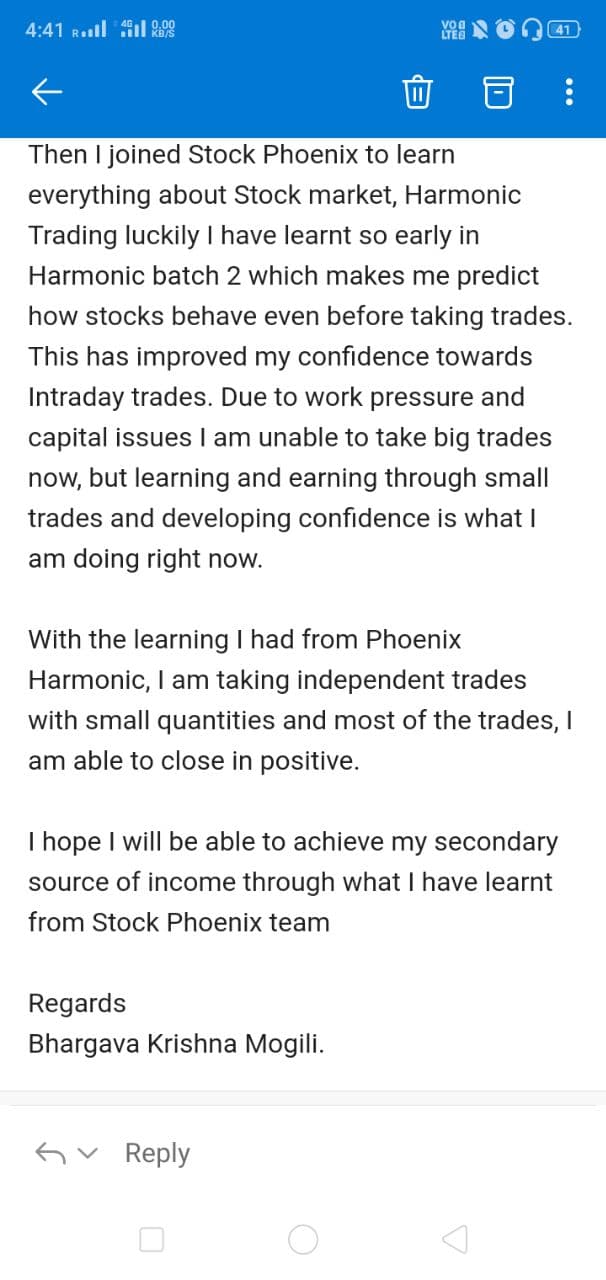Screen dimensions: 606x1280
Task: Delete this email with the trash icon
Action: [416, 93]
